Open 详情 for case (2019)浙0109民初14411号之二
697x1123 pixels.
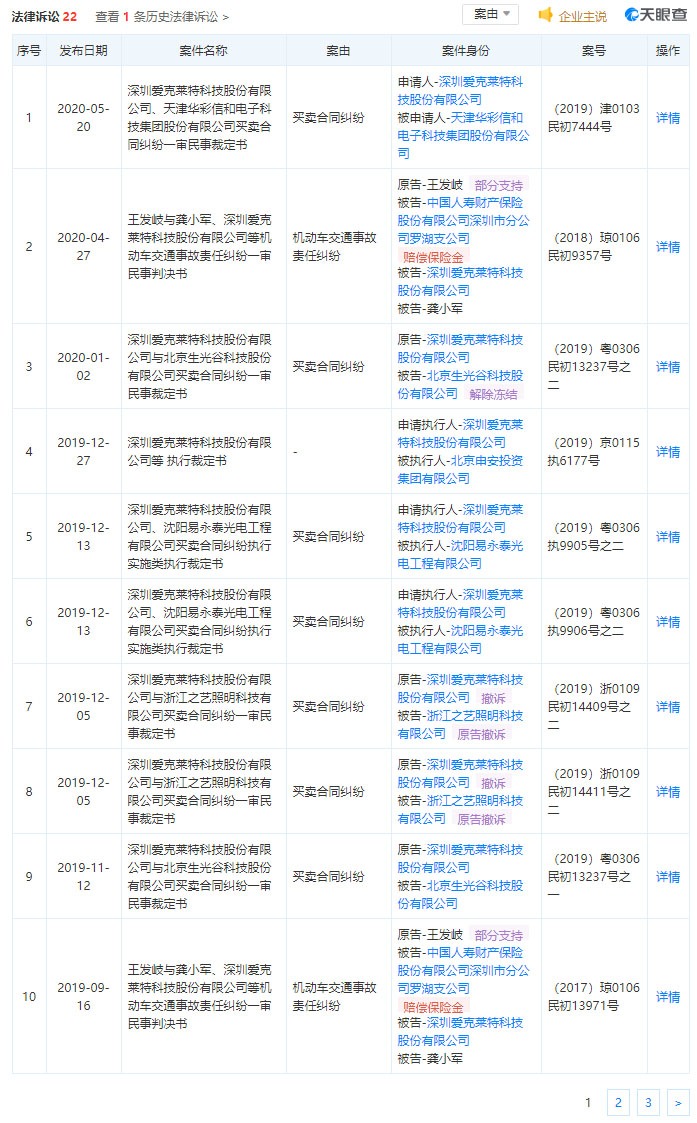(x=668, y=792)
